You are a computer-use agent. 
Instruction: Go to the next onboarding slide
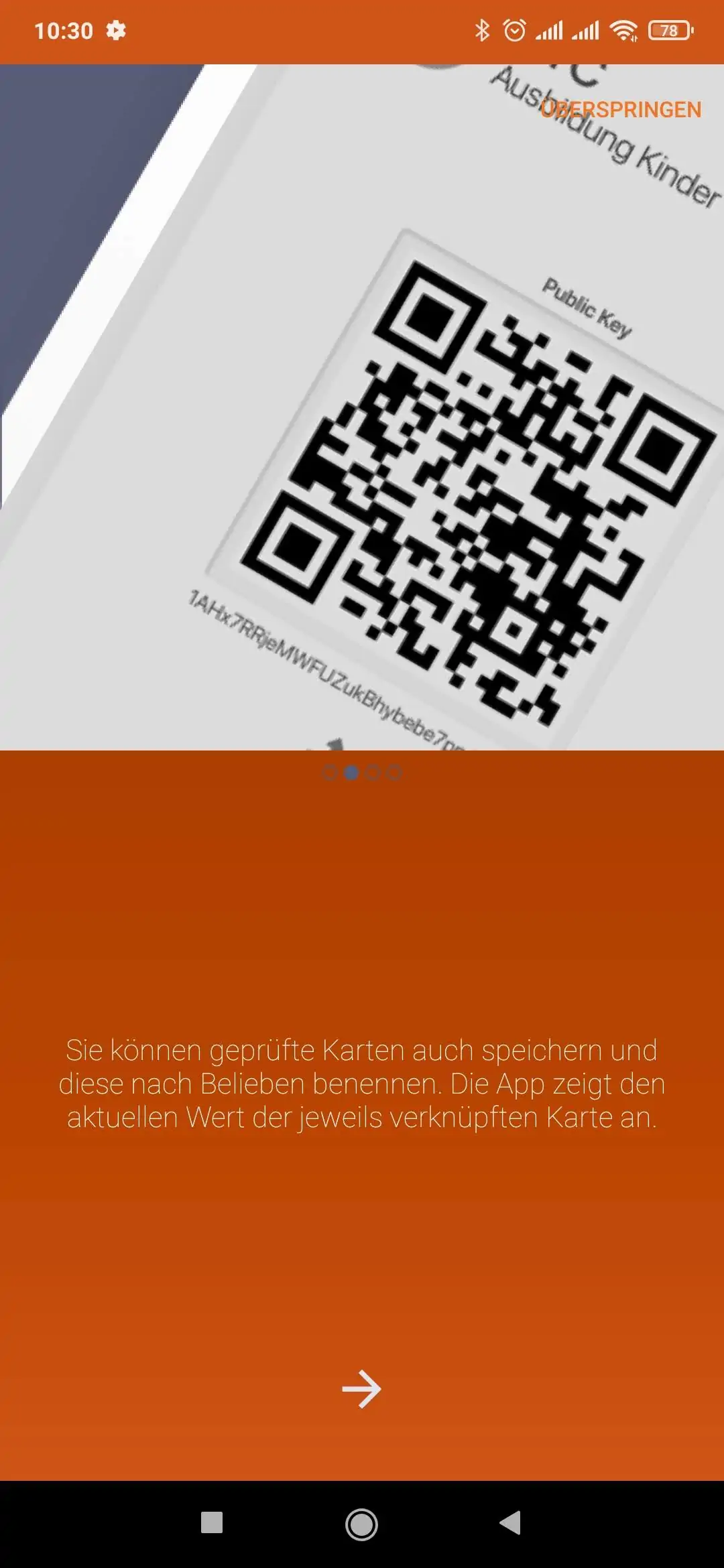pos(362,1389)
